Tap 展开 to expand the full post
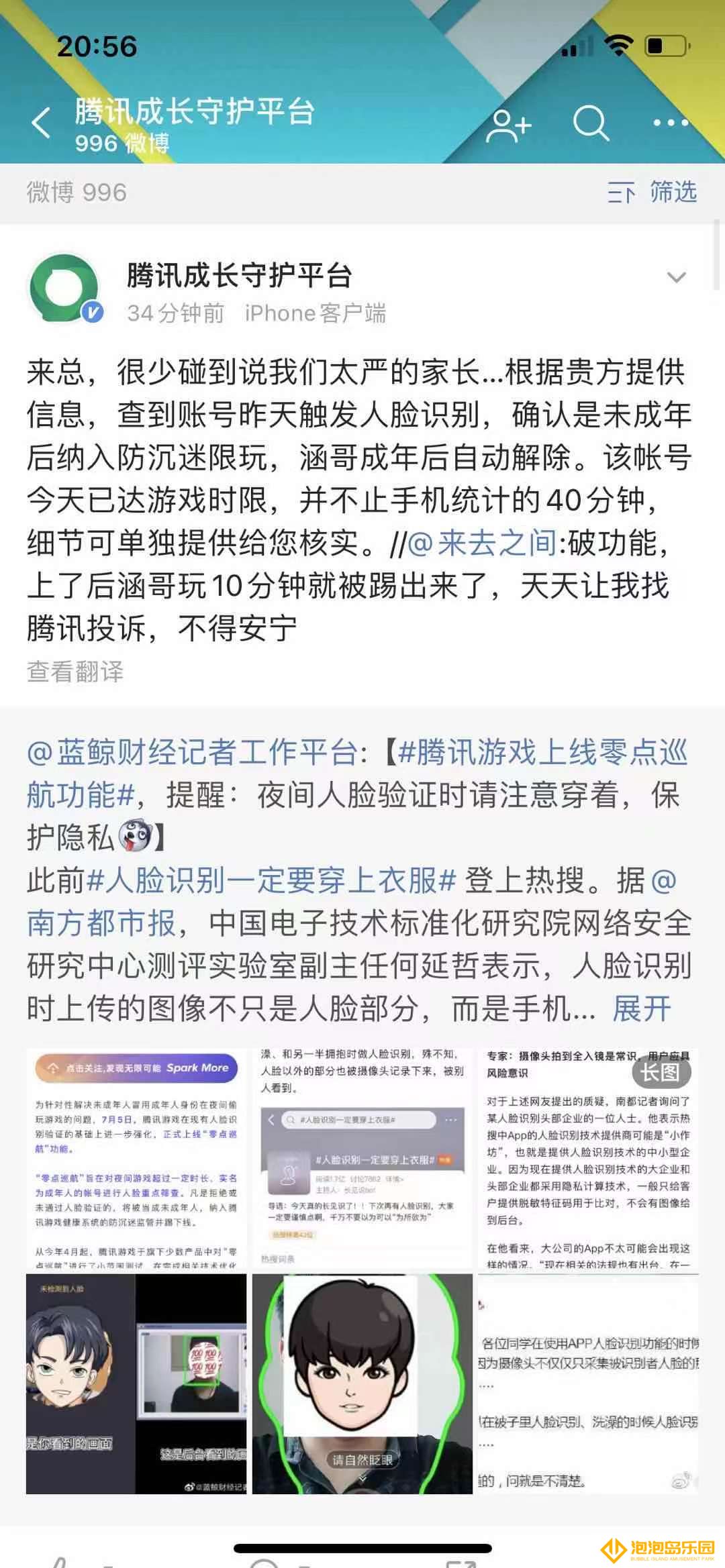 [642, 1008]
